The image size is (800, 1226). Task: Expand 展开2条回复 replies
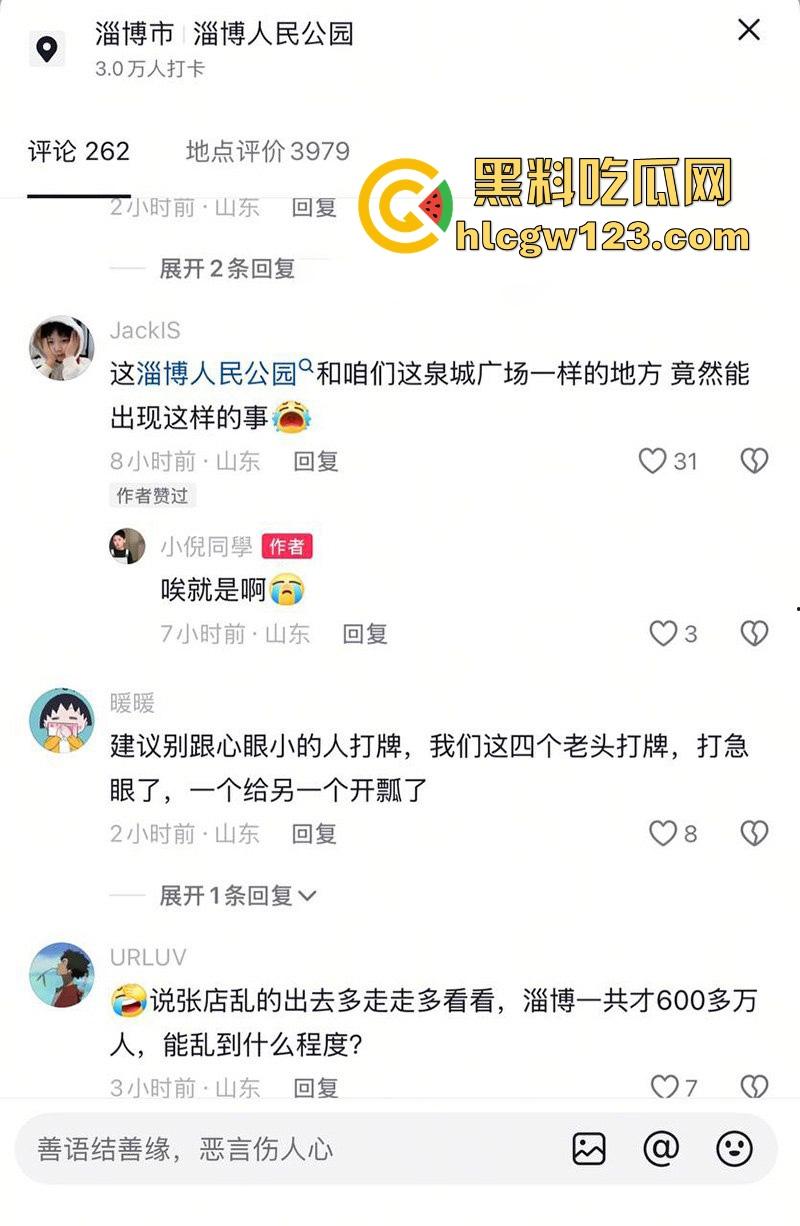pos(227,268)
